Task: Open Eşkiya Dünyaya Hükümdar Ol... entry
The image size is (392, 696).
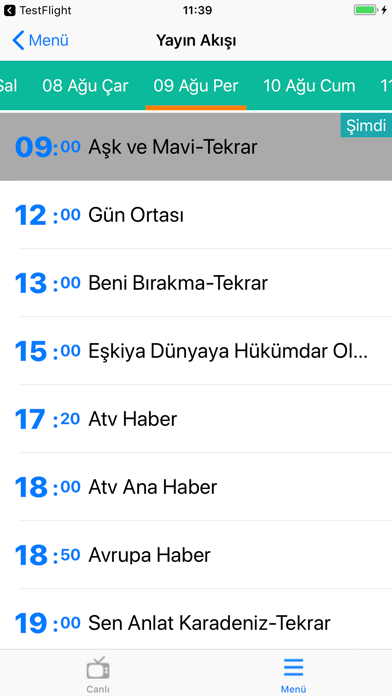Action: [196, 351]
